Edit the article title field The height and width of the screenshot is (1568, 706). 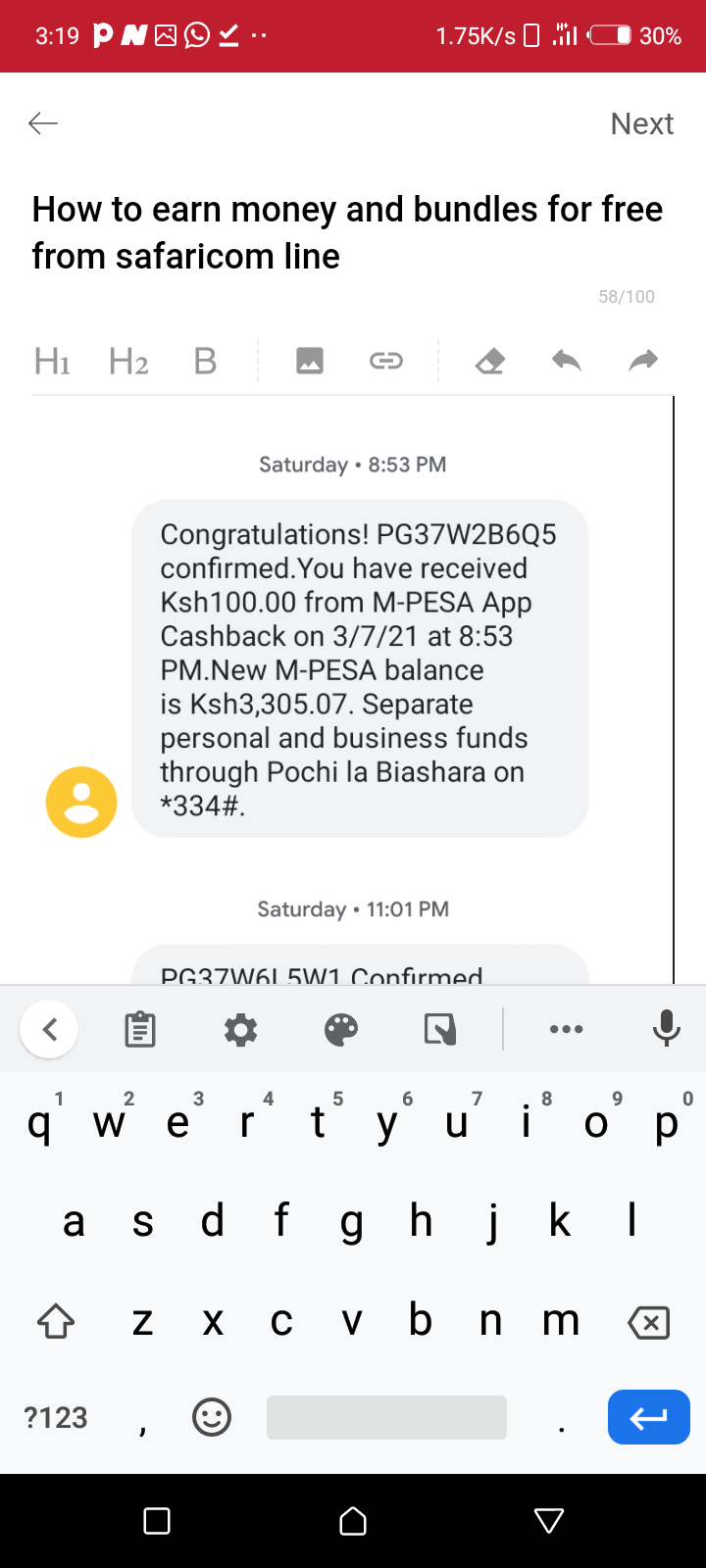(x=347, y=232)
